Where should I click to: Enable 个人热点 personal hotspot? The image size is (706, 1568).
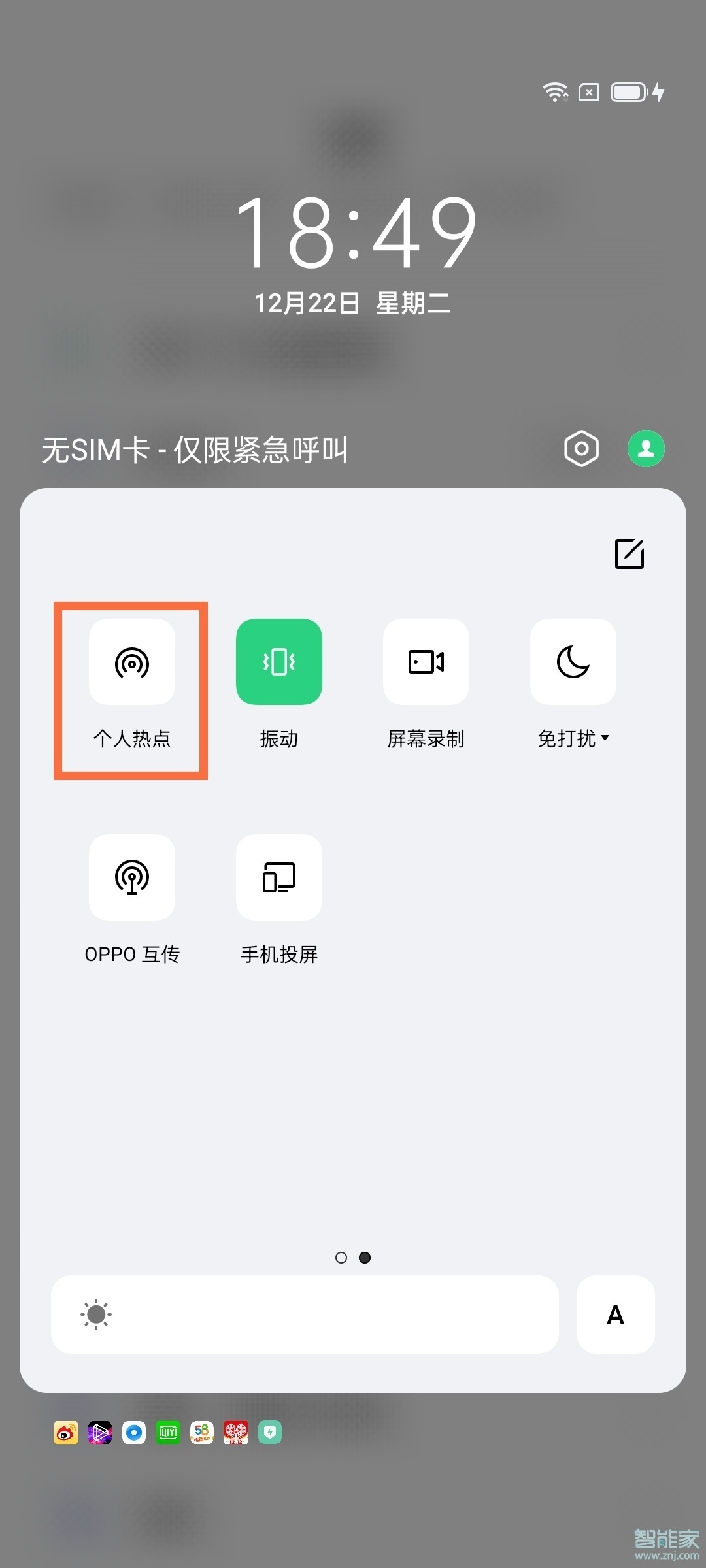pyautogui.click(x=132, y=662)
